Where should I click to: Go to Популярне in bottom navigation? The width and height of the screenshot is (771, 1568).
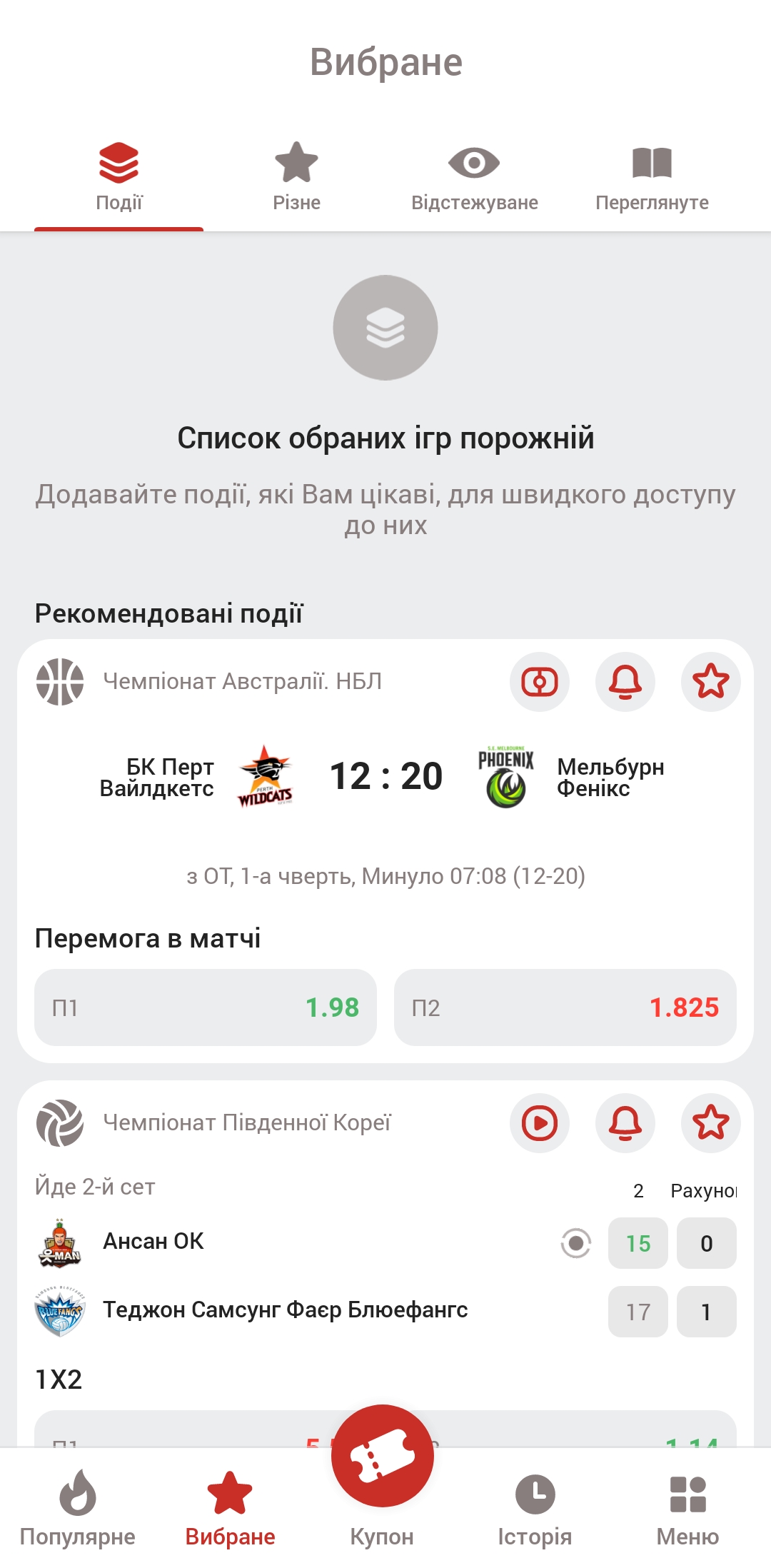(77, 1508)
